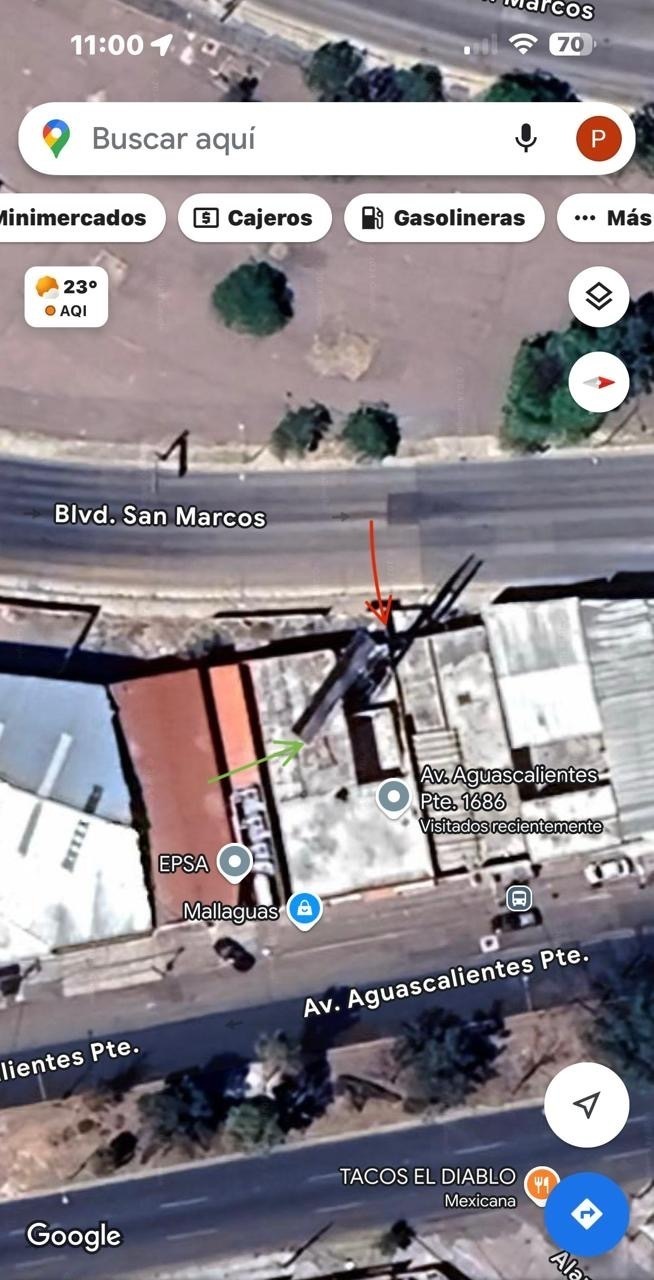654x1280 pixels.
Task: Filter by the Gasolineras chip
Action: click(444, 218)
